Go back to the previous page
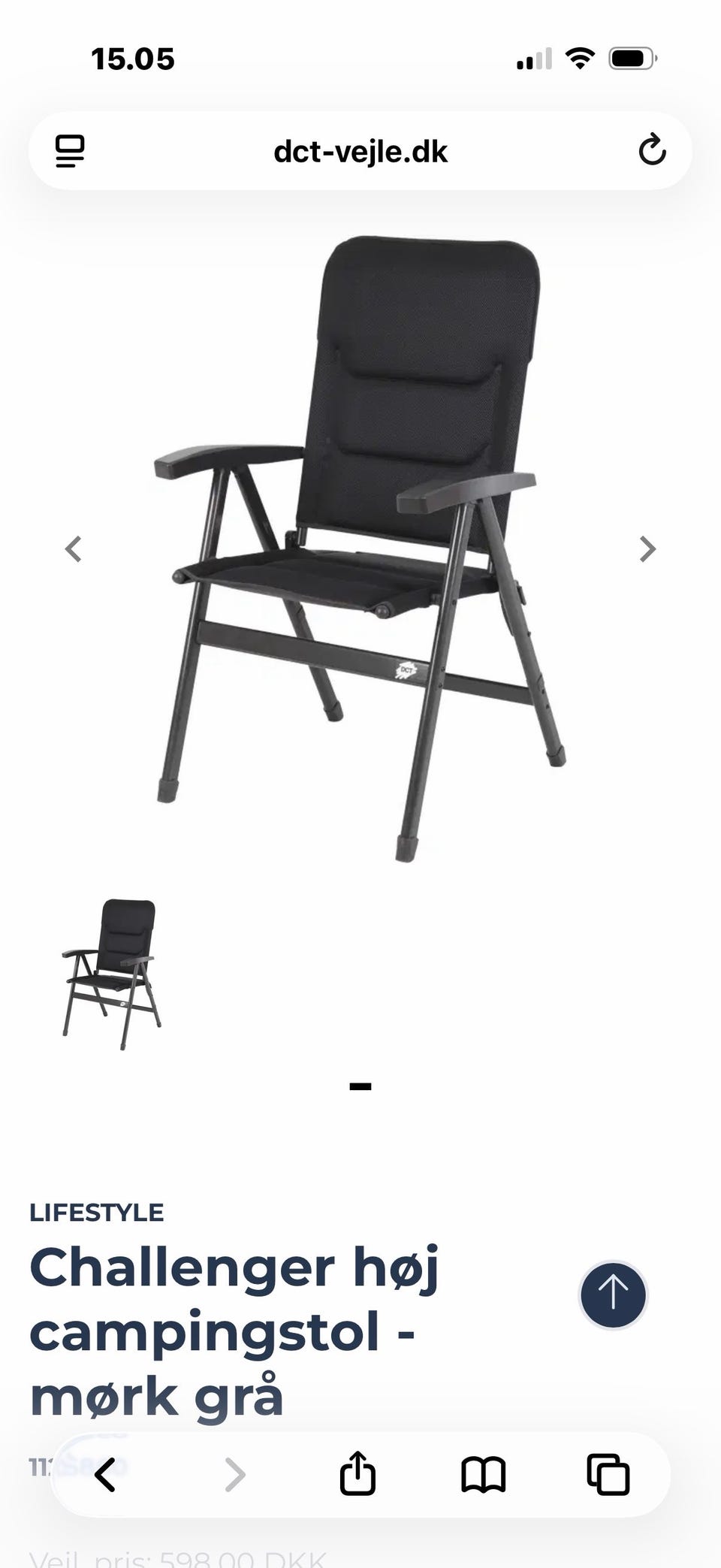The image size is (721, 1568). (106, 1475)
